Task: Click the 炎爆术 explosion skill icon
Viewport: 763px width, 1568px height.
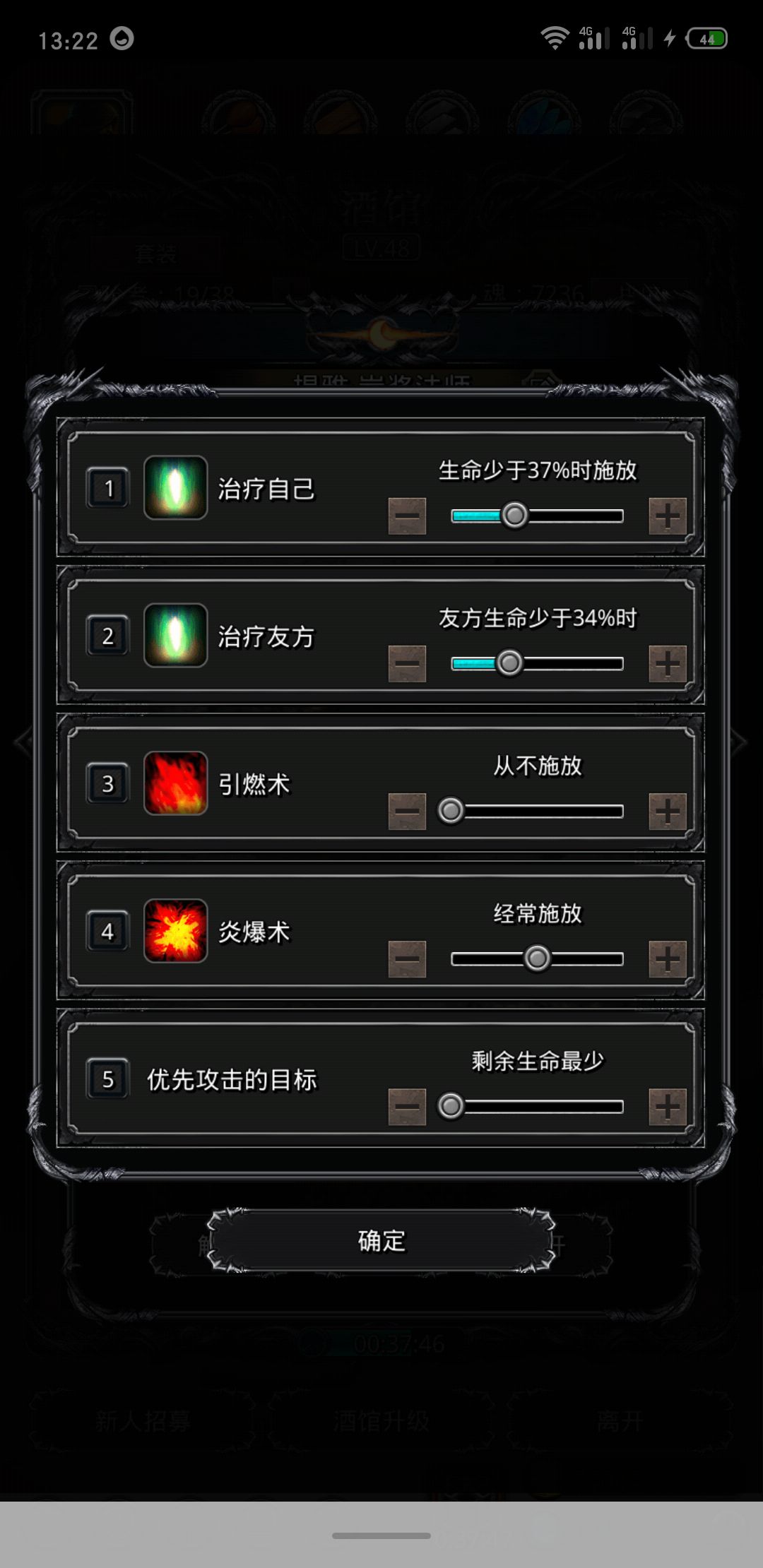Action: (x=176, y=931)
